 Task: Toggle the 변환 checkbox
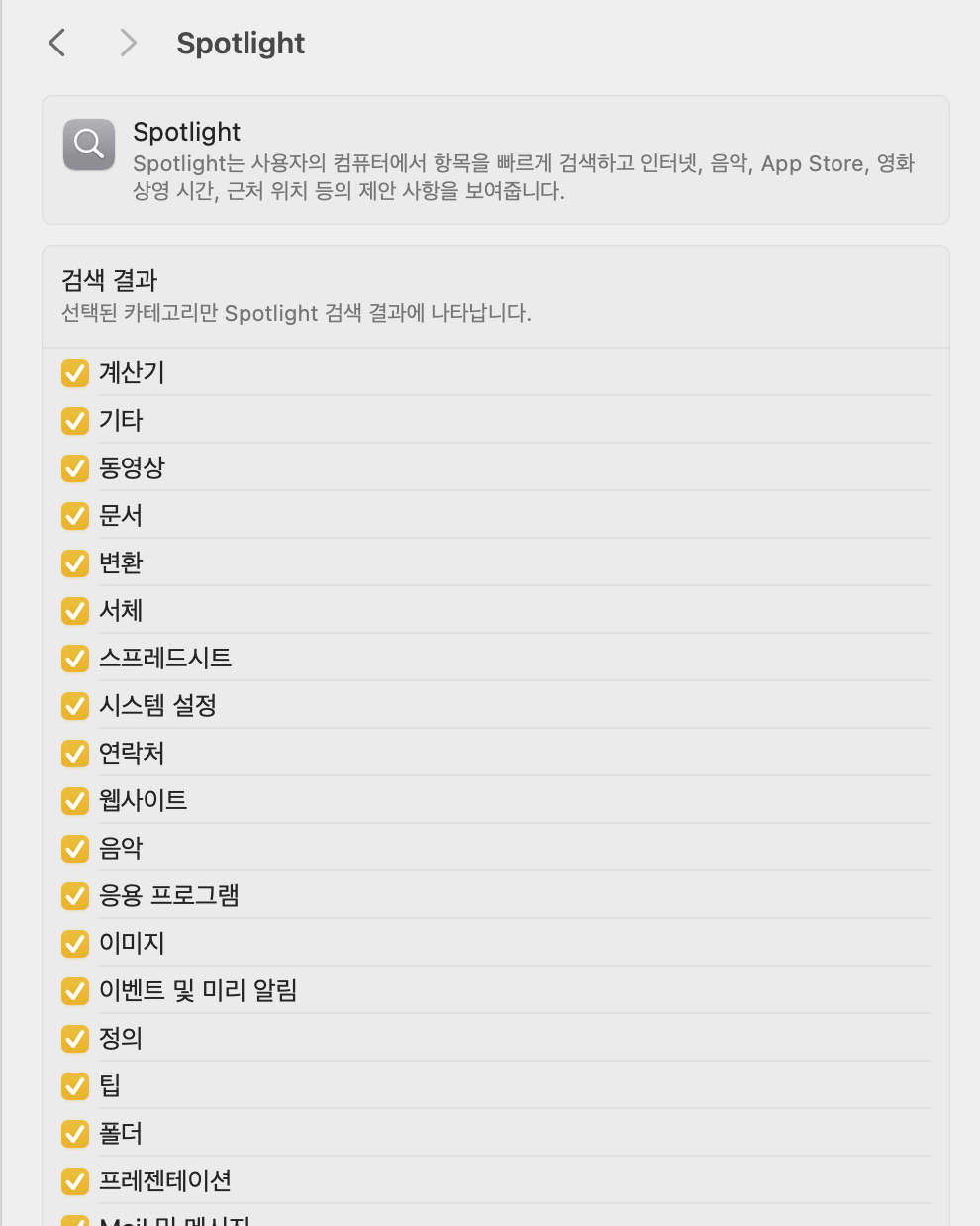[75, 563]
